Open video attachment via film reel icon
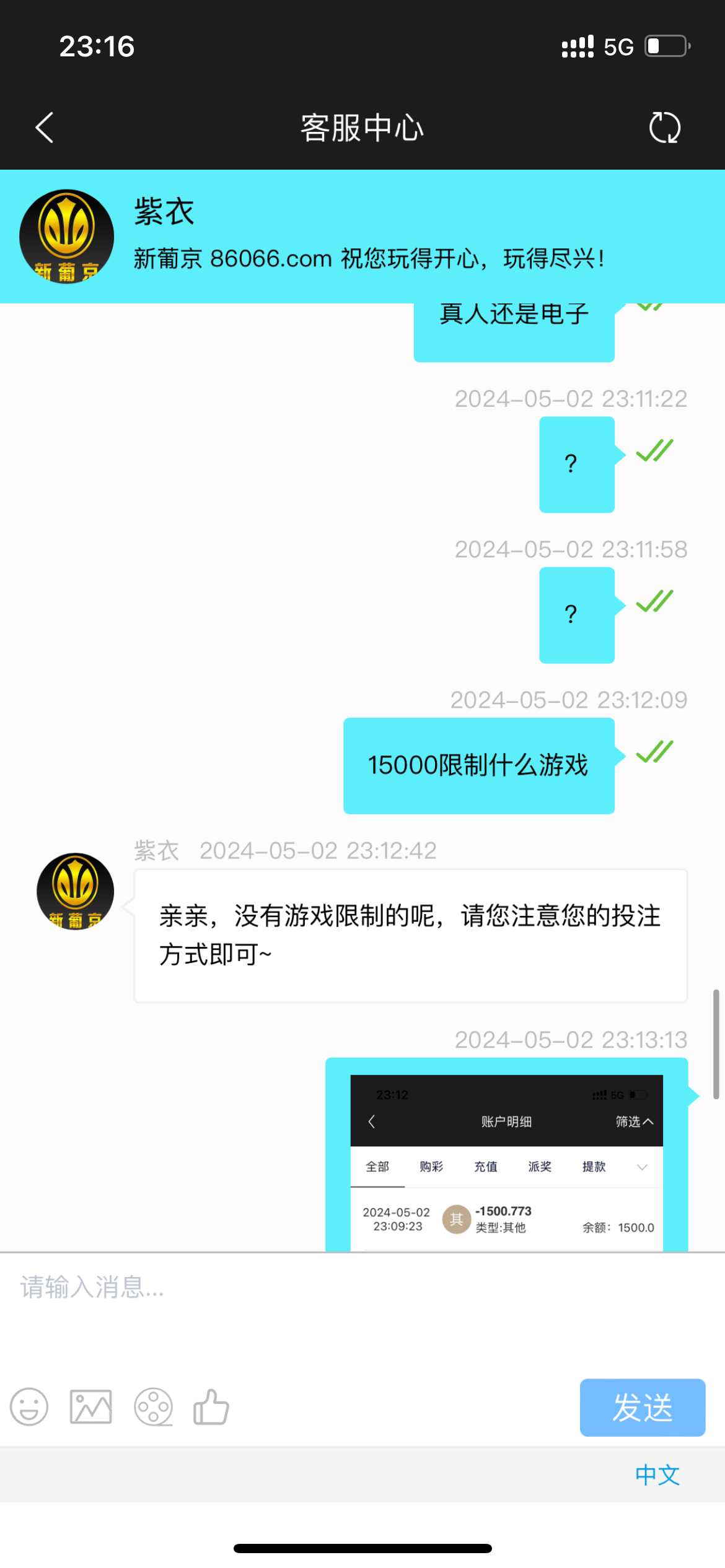This screenshot has width=725, height=1568. (152, 1407)
